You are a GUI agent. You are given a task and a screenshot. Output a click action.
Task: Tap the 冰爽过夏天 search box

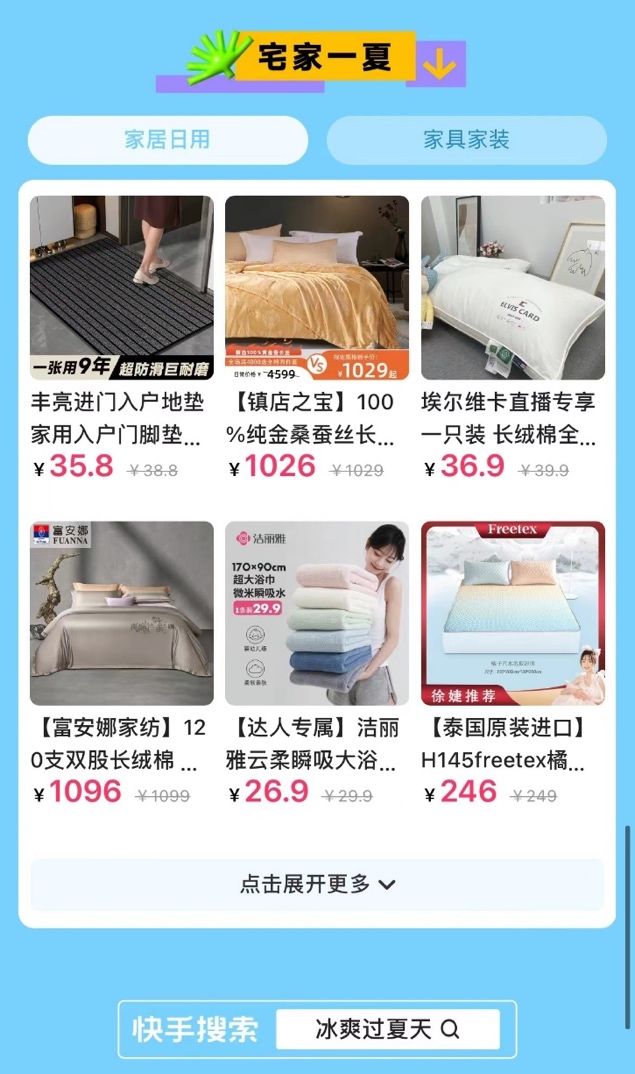pyautogui.click(x=387, y=1029)
